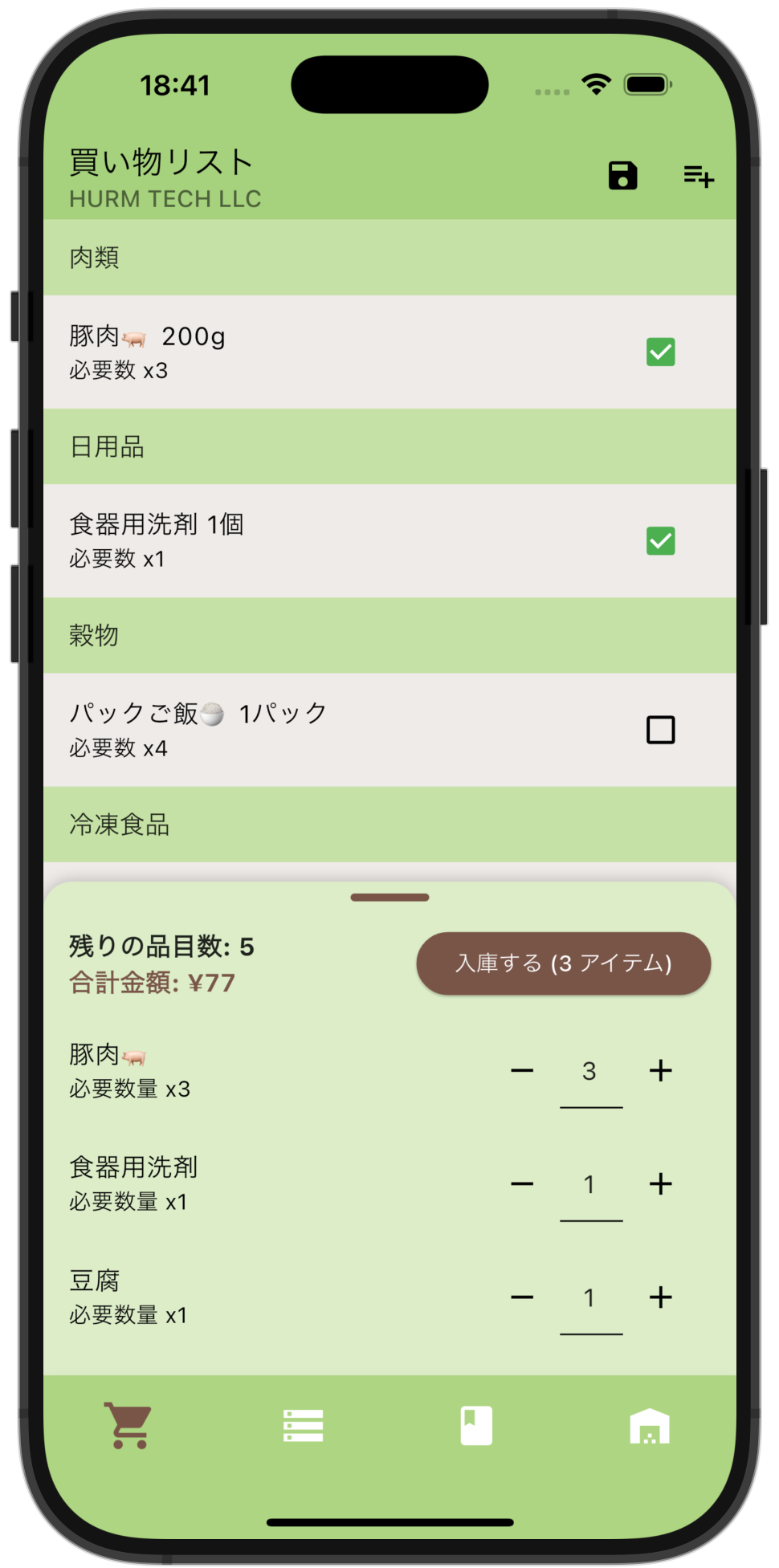This screenshot has width=779, height=1568.
Task: Uncheck the 豚肉 200g checkbox
Action: [x=660, y=352]
